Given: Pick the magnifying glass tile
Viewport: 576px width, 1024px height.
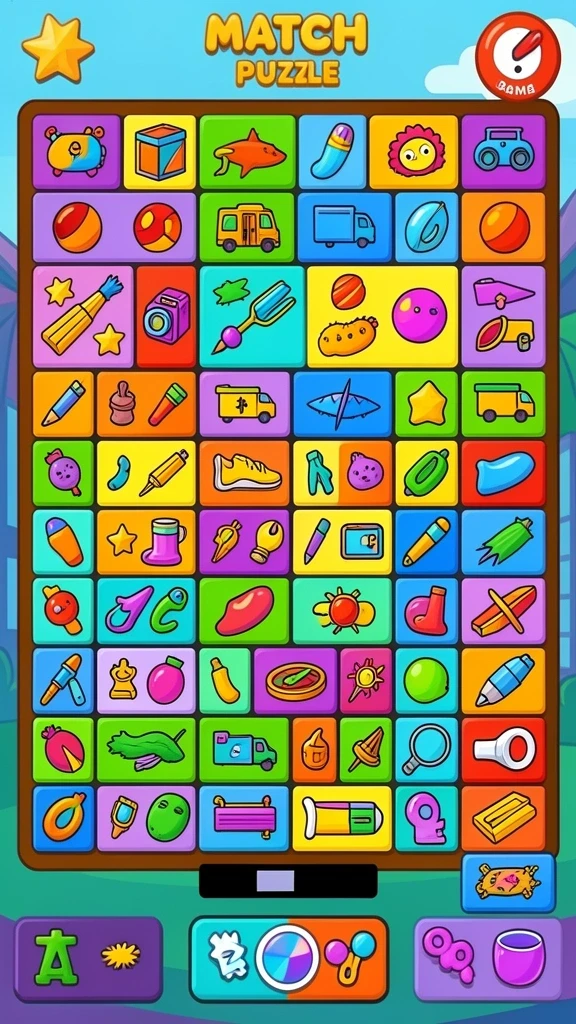Looking at the screenshot, I should pos(426,750).
